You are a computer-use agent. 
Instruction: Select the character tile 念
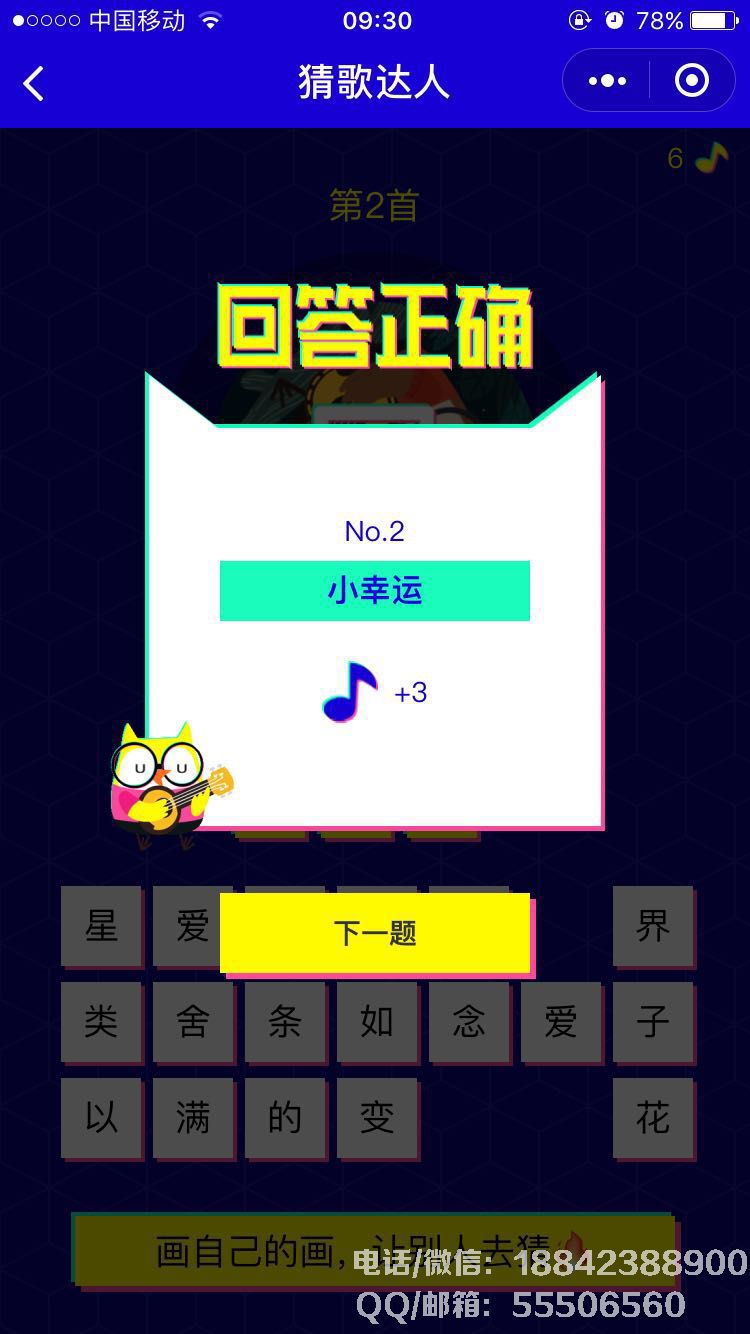point(469,1021)
